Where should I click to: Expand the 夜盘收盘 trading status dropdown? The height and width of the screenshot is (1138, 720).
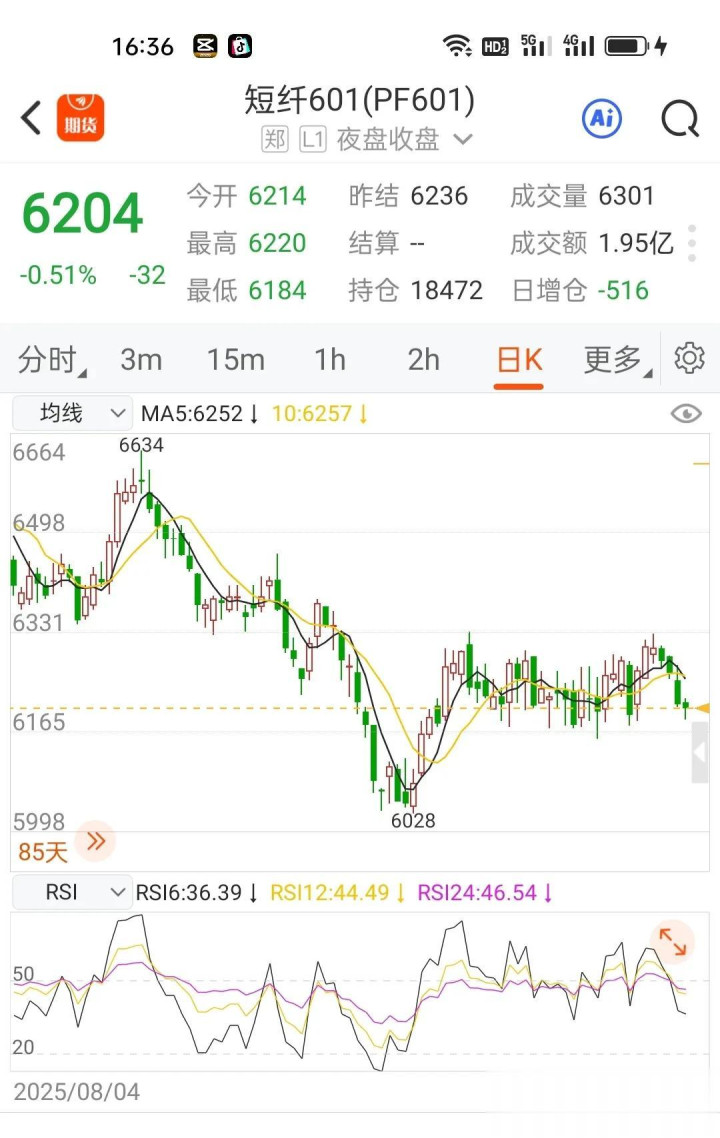(x=463, y=139)
